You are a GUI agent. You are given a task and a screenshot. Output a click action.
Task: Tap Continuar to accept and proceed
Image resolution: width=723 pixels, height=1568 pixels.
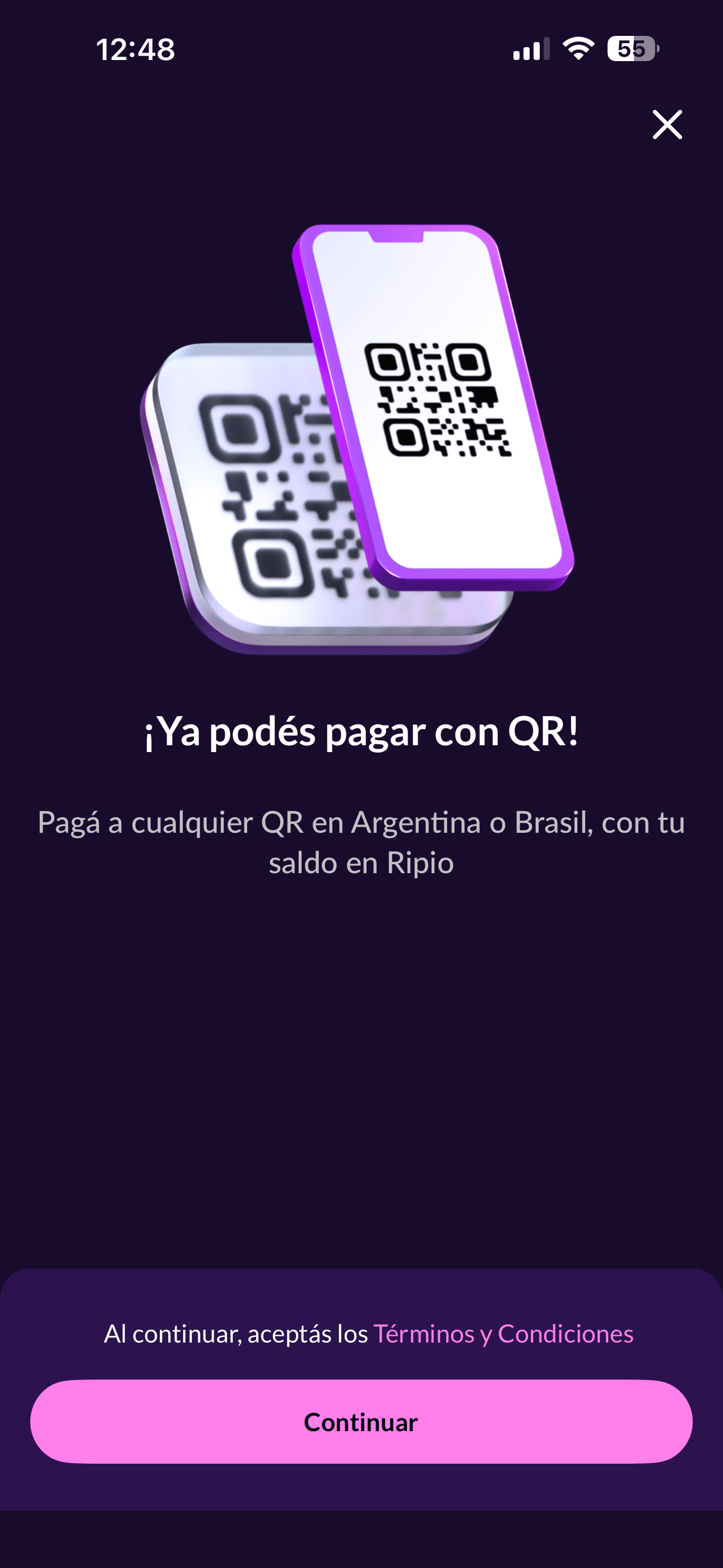(361, 1422)
